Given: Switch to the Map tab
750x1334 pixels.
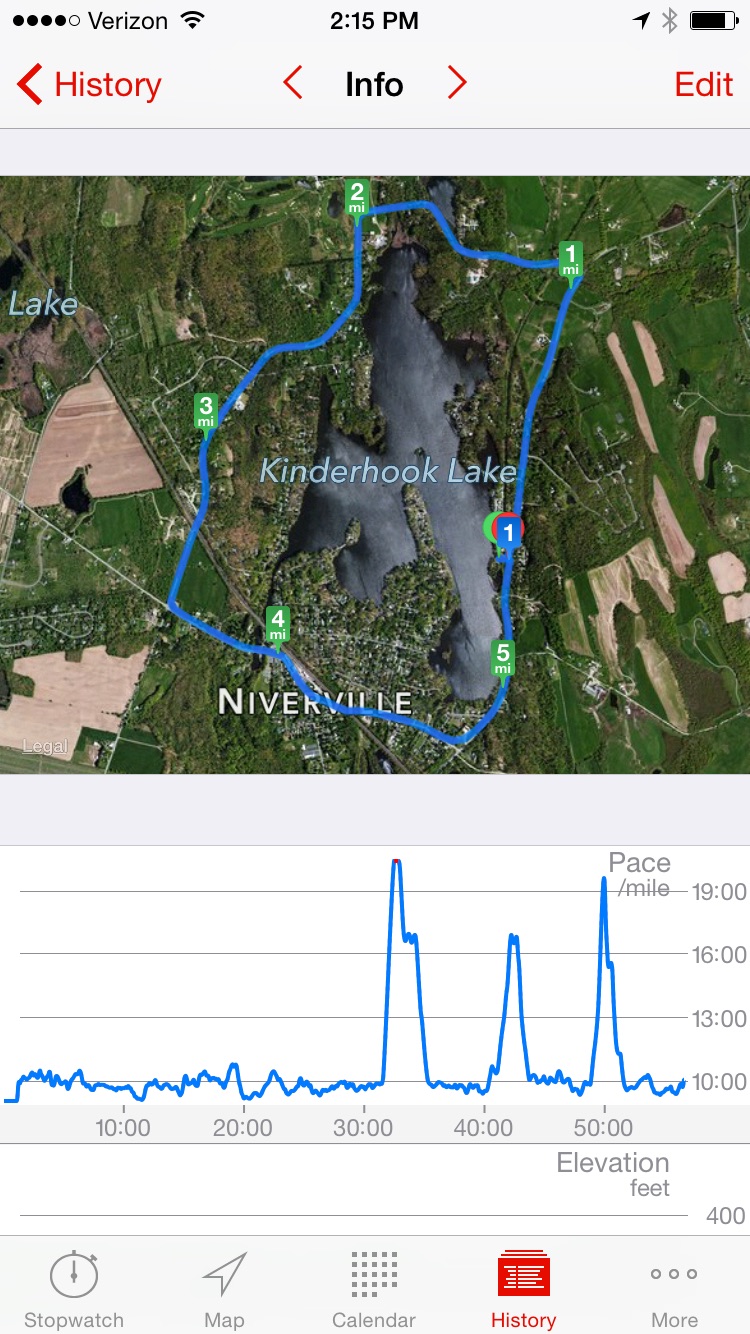Looking at the screenshot, I should [224, 1288].
